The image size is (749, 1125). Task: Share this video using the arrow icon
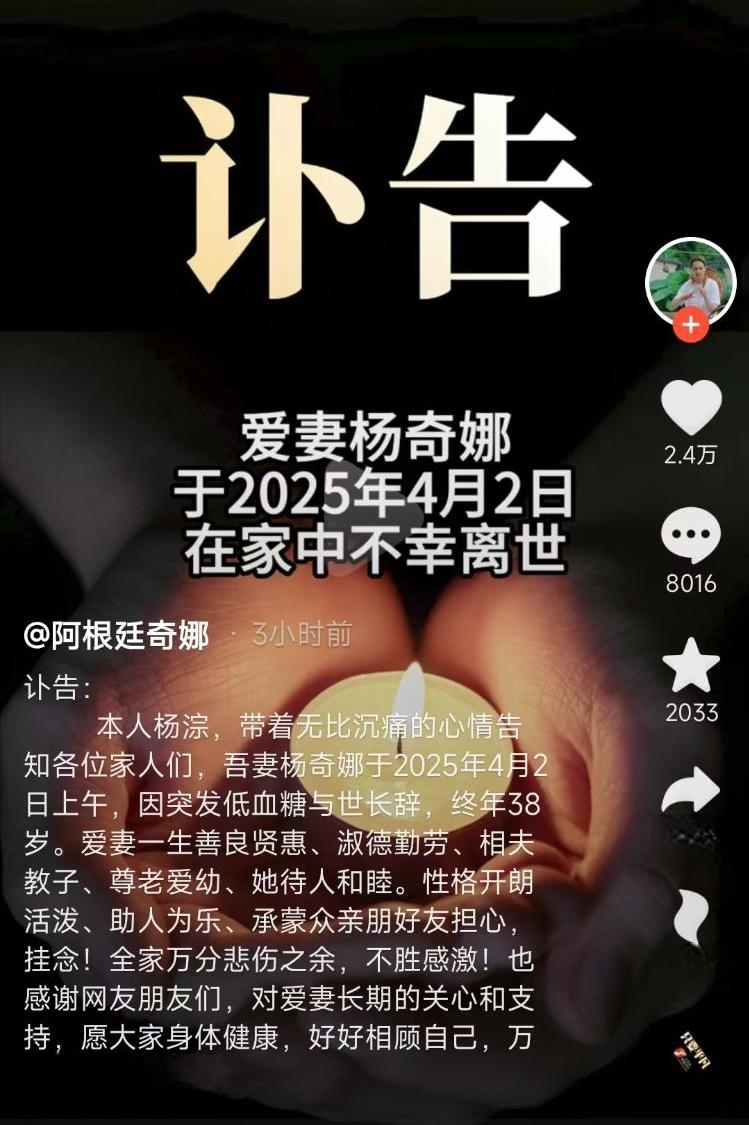pyautogui.click(x=691, y=791)
